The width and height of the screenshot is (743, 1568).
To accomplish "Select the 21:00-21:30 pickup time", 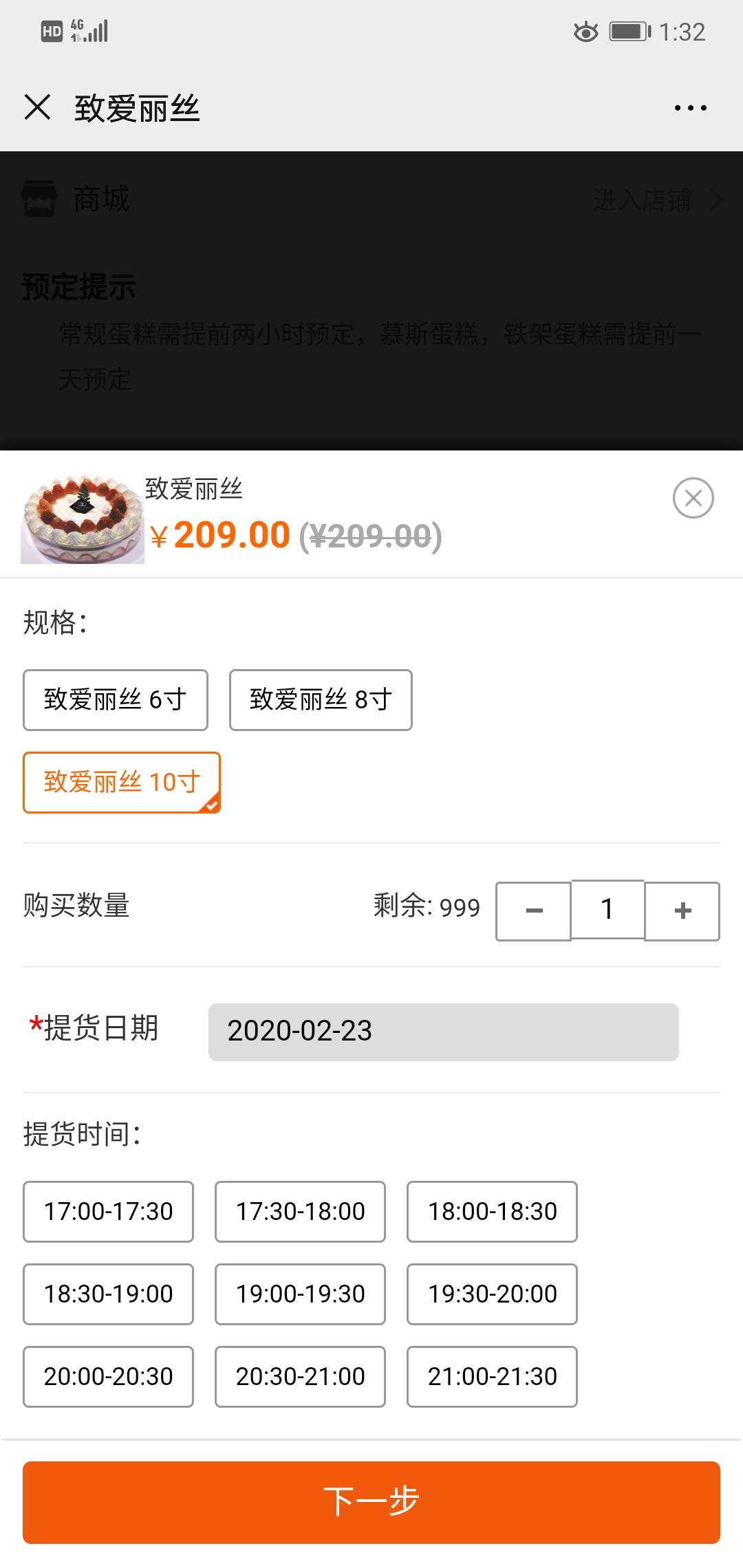I will 492,1377.
